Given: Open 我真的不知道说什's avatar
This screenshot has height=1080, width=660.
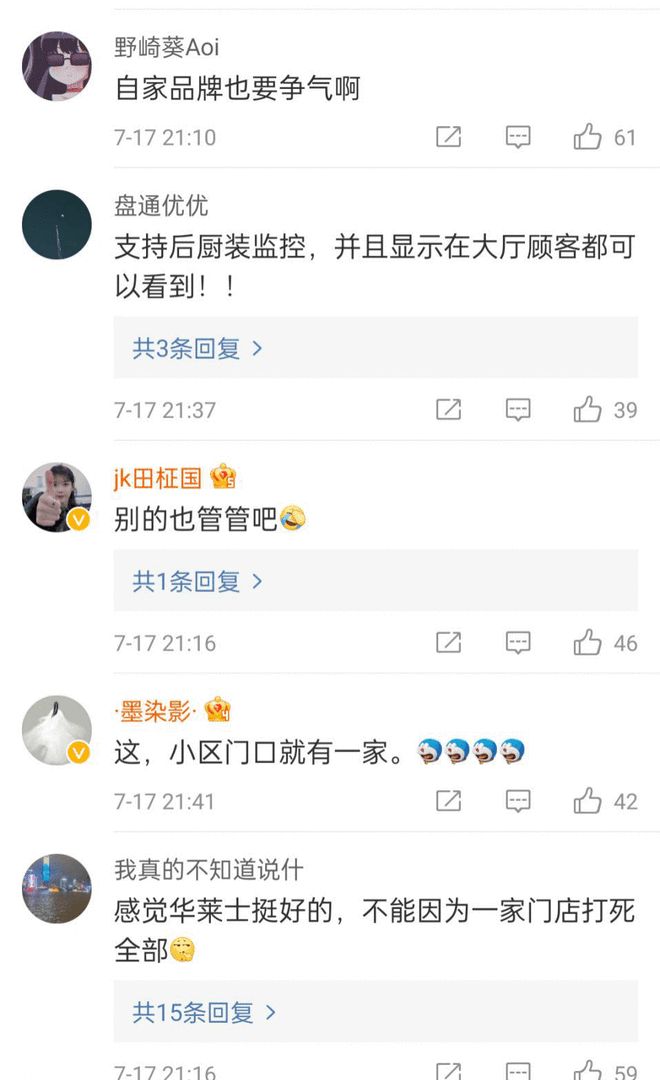Looking at the screenshot, I should (x=57, y=888).
